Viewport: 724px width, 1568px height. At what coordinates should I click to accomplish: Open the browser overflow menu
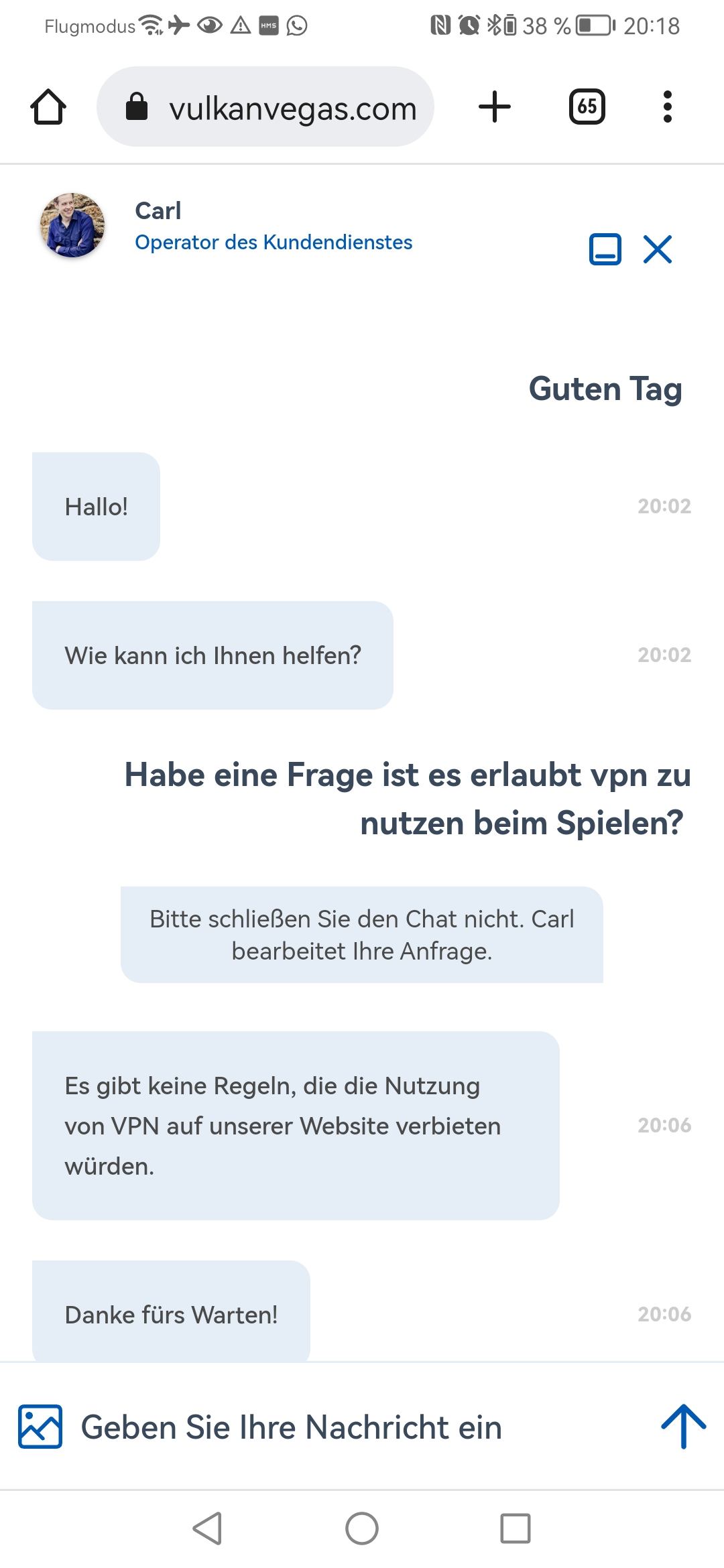click(x=667, y=107)
